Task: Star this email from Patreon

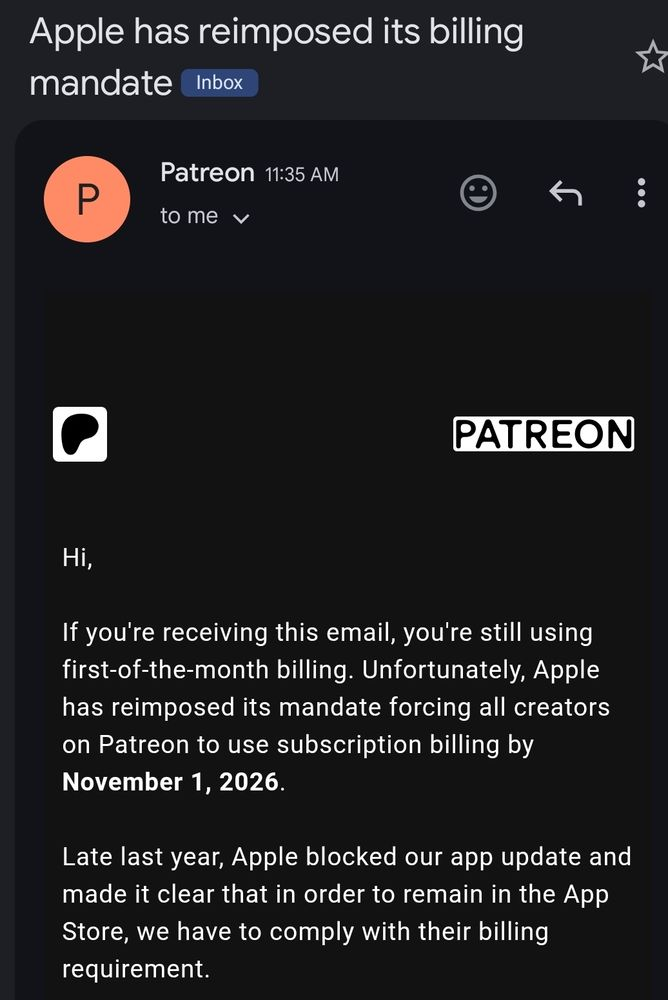Action: point(652,58)
